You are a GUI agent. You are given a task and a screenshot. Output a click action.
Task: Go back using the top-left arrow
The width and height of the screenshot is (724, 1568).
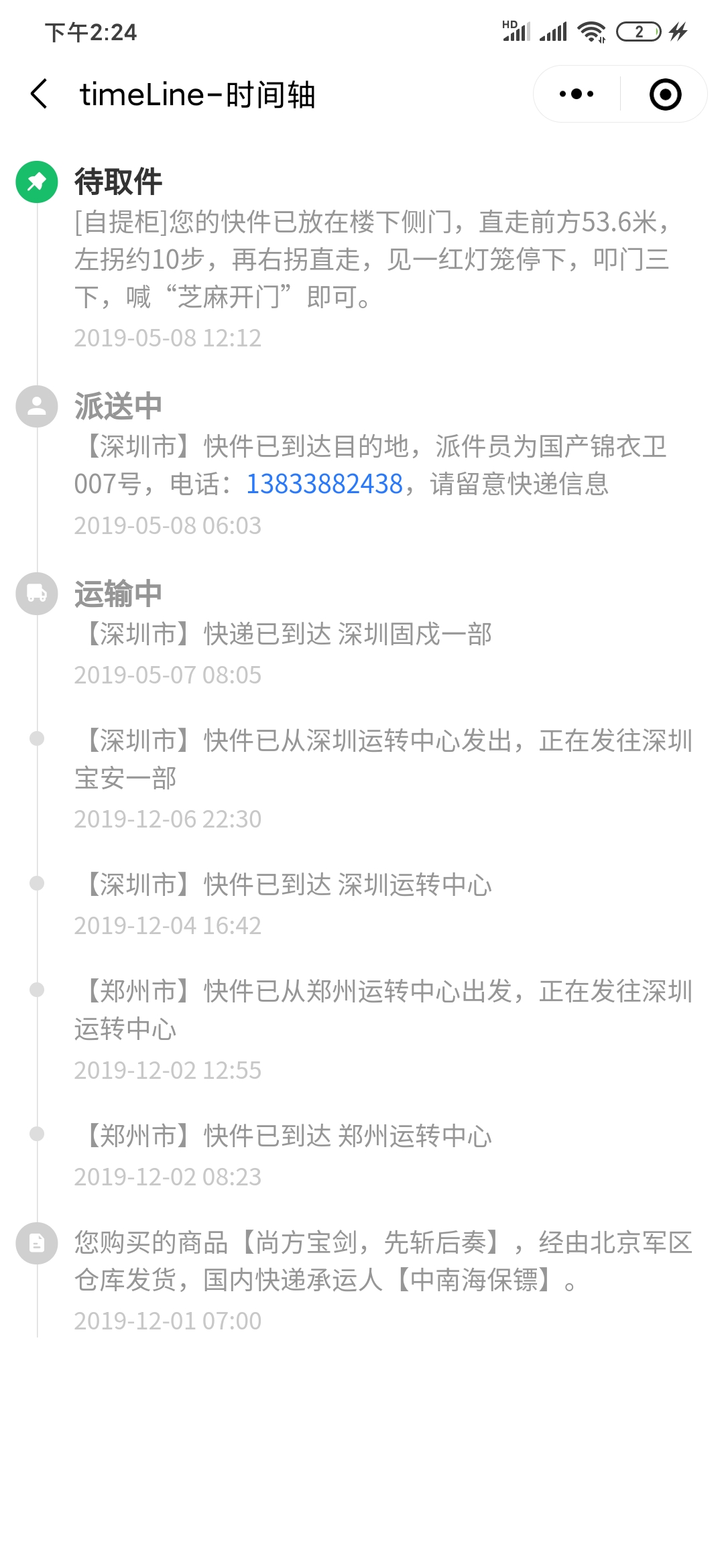coord(40,94)
